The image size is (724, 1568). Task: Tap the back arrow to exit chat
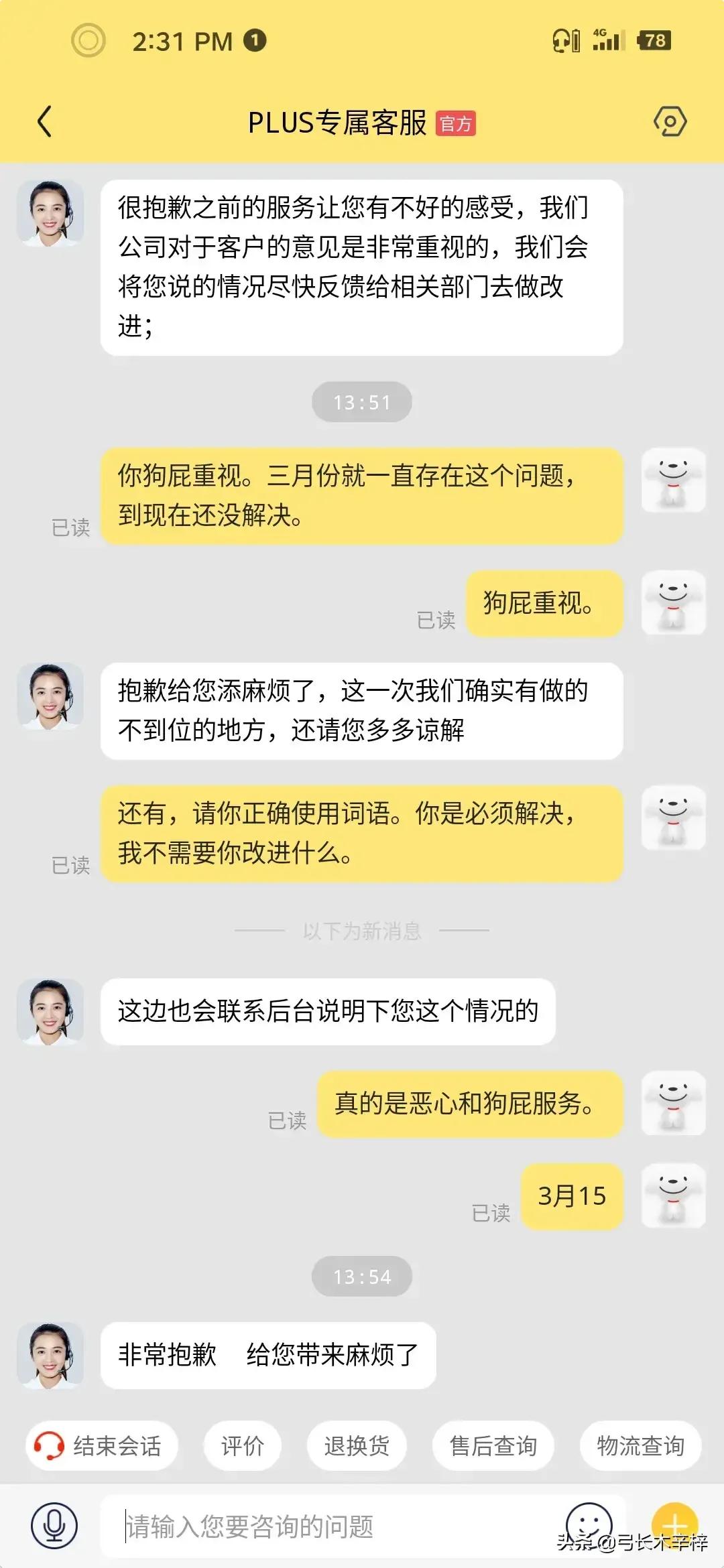[x=45, y=122]
